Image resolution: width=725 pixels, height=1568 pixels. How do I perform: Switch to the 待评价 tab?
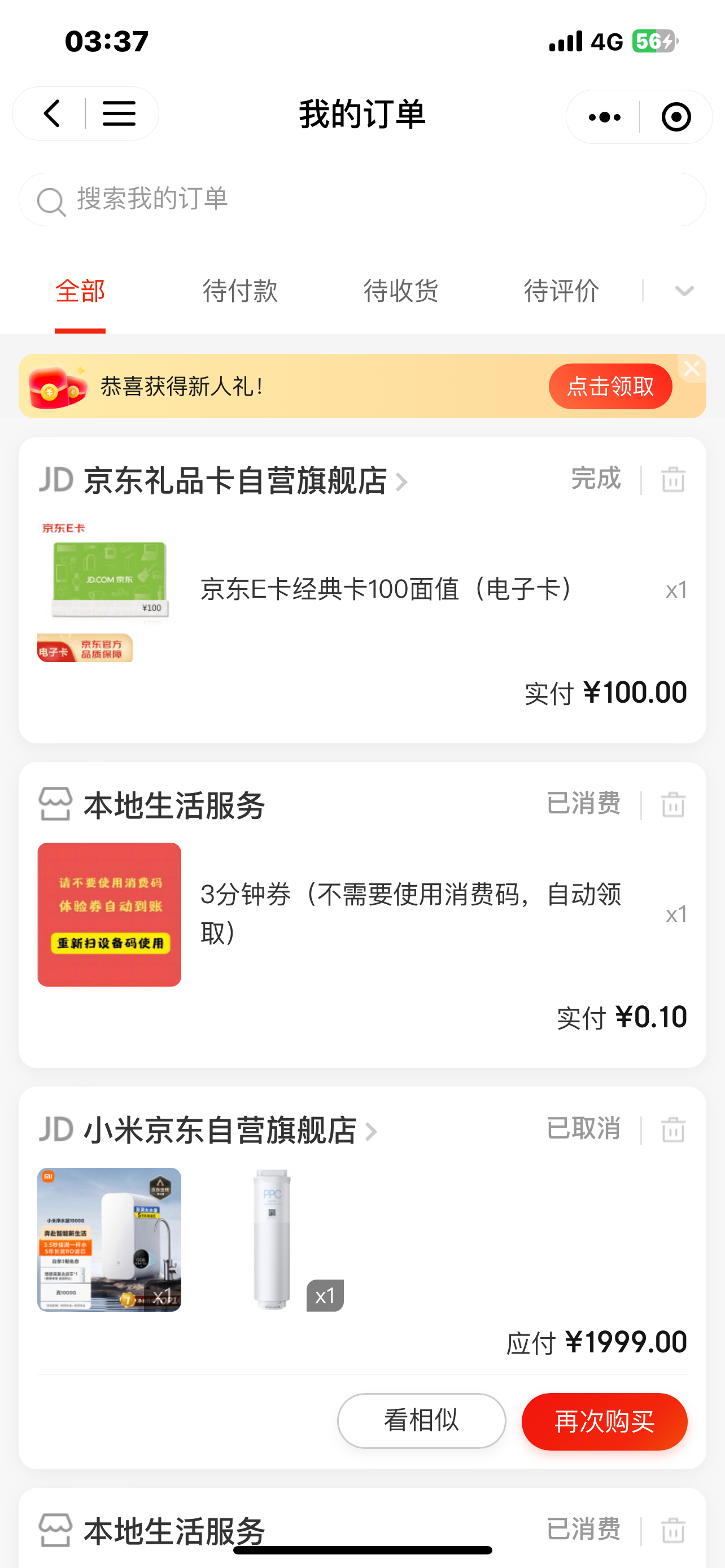click(561, 291)
